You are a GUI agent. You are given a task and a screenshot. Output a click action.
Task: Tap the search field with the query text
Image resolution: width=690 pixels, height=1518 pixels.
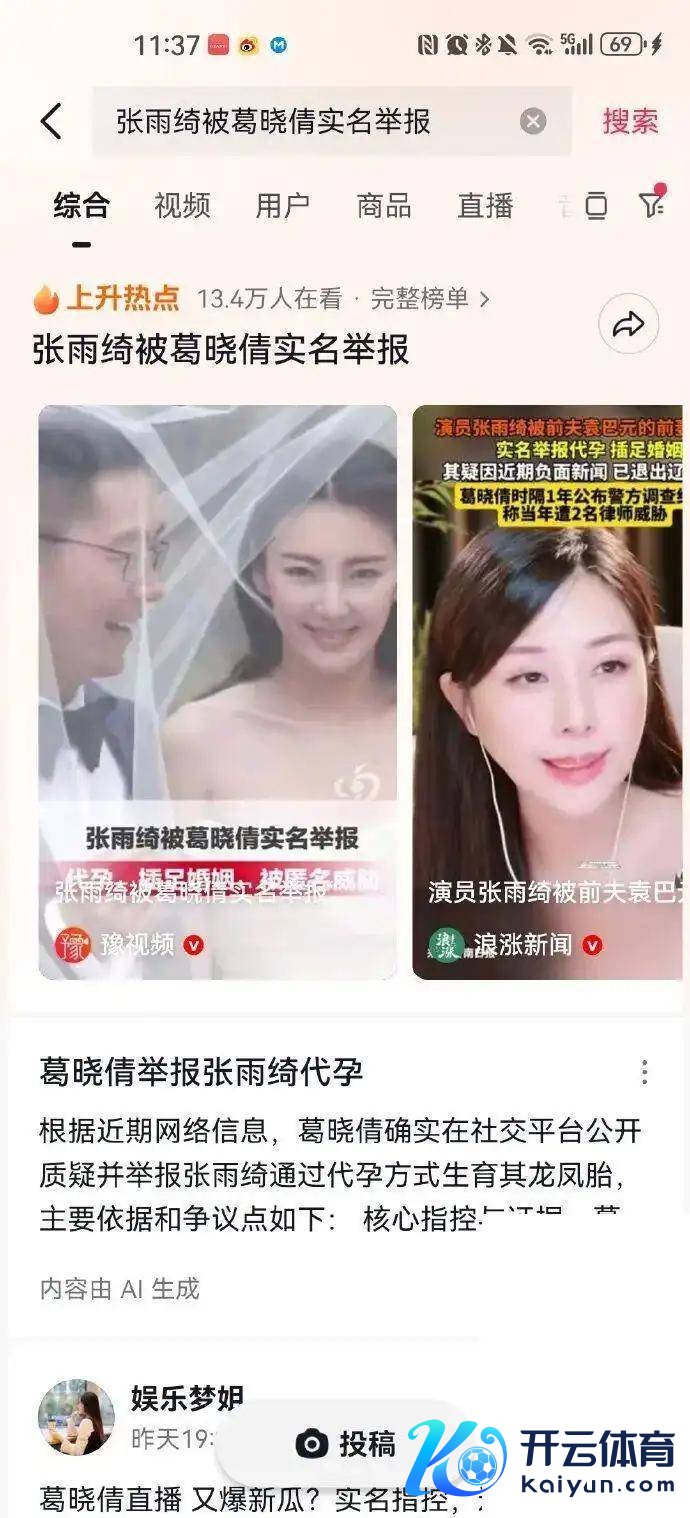tap(300, 122)
